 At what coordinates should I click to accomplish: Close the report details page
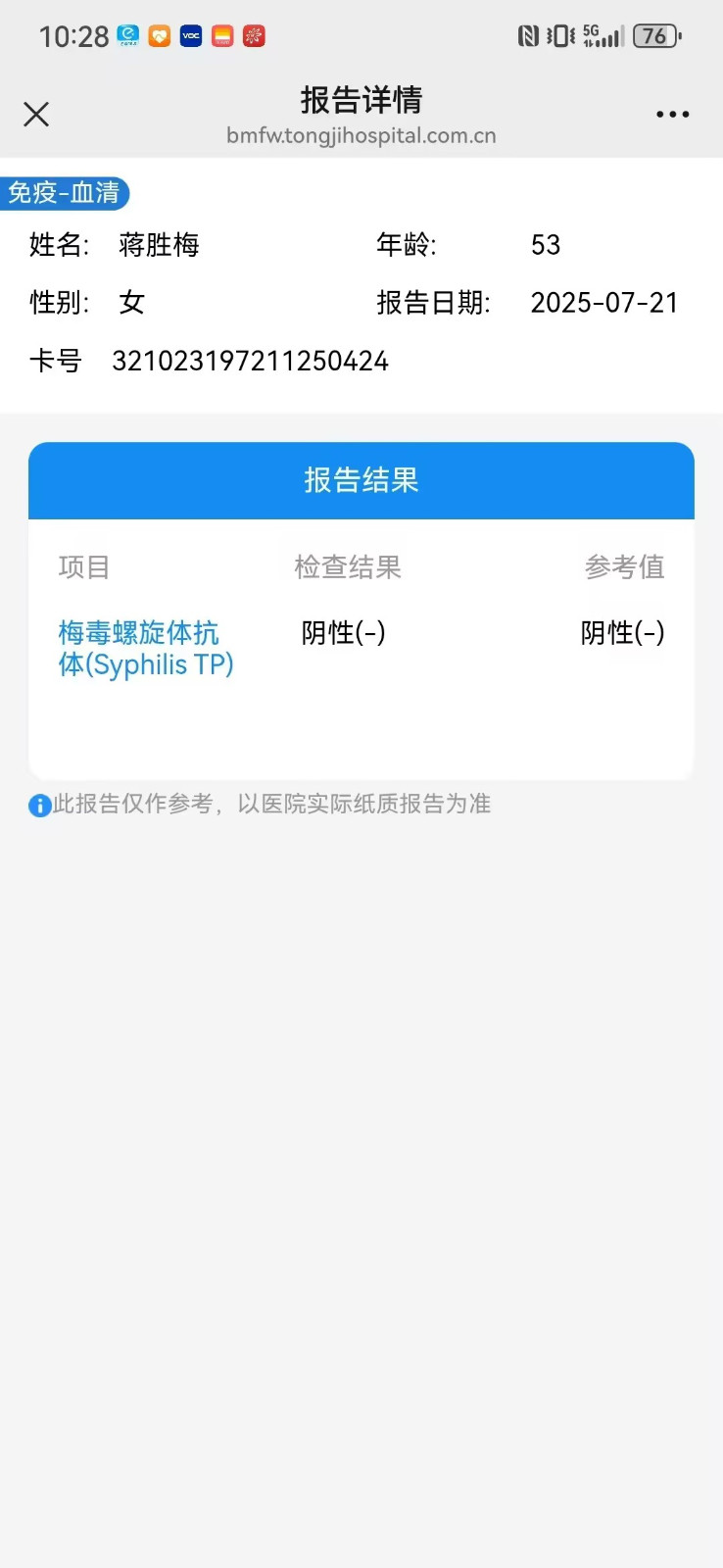pos(36,115)
